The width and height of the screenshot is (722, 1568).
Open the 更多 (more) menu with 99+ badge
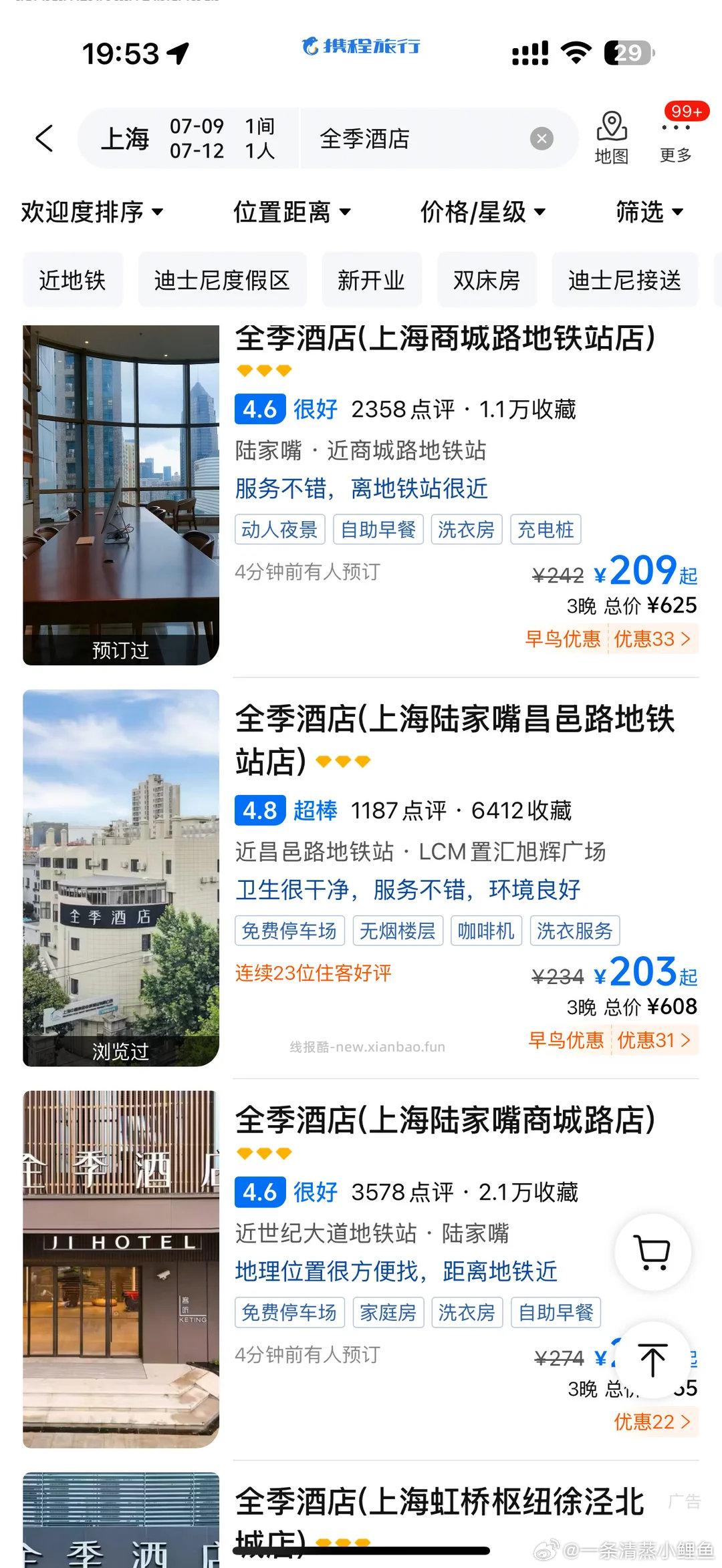(x=675, y=140)
